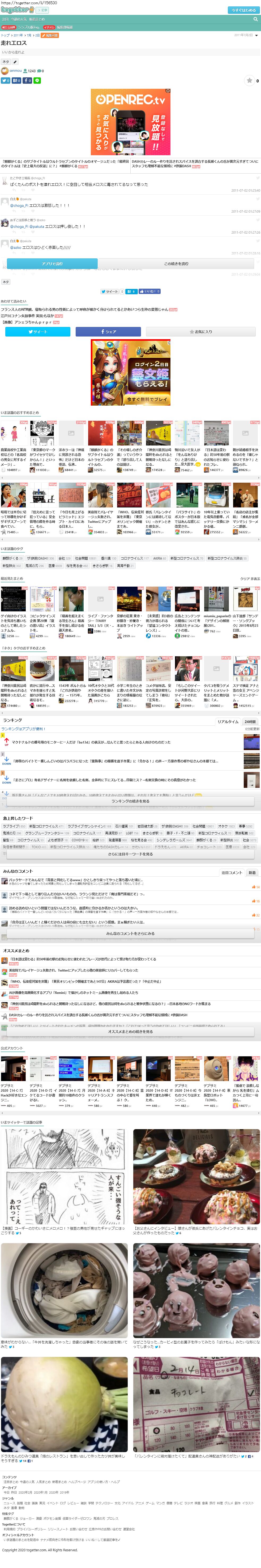The height and width of the screenshot is (1568, 261).
Task: Tap the お気に入り button
Action: (x=201, y=332)
